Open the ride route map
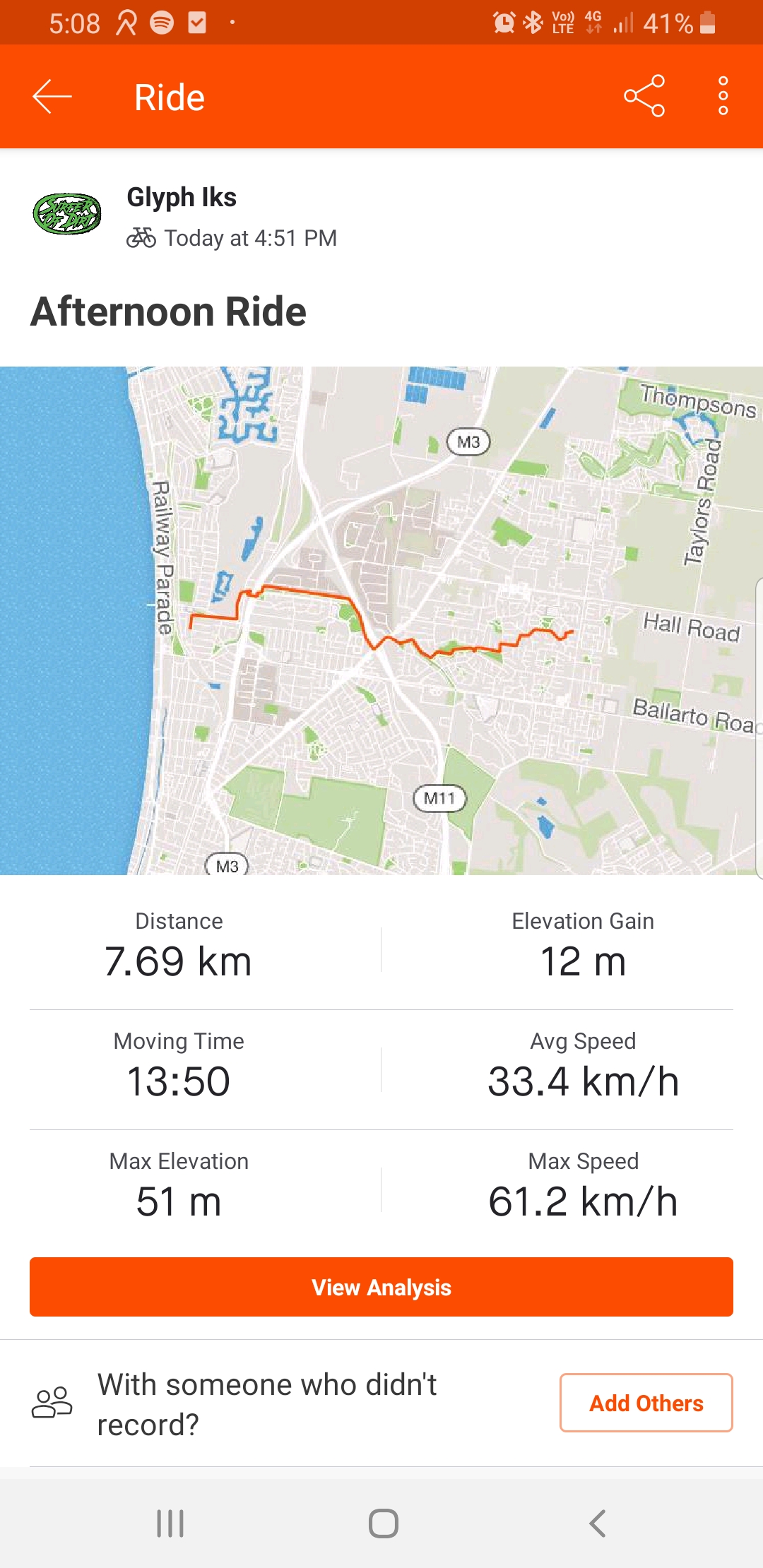This screenshot has width=763, height=1568. [x=381, y=620]
